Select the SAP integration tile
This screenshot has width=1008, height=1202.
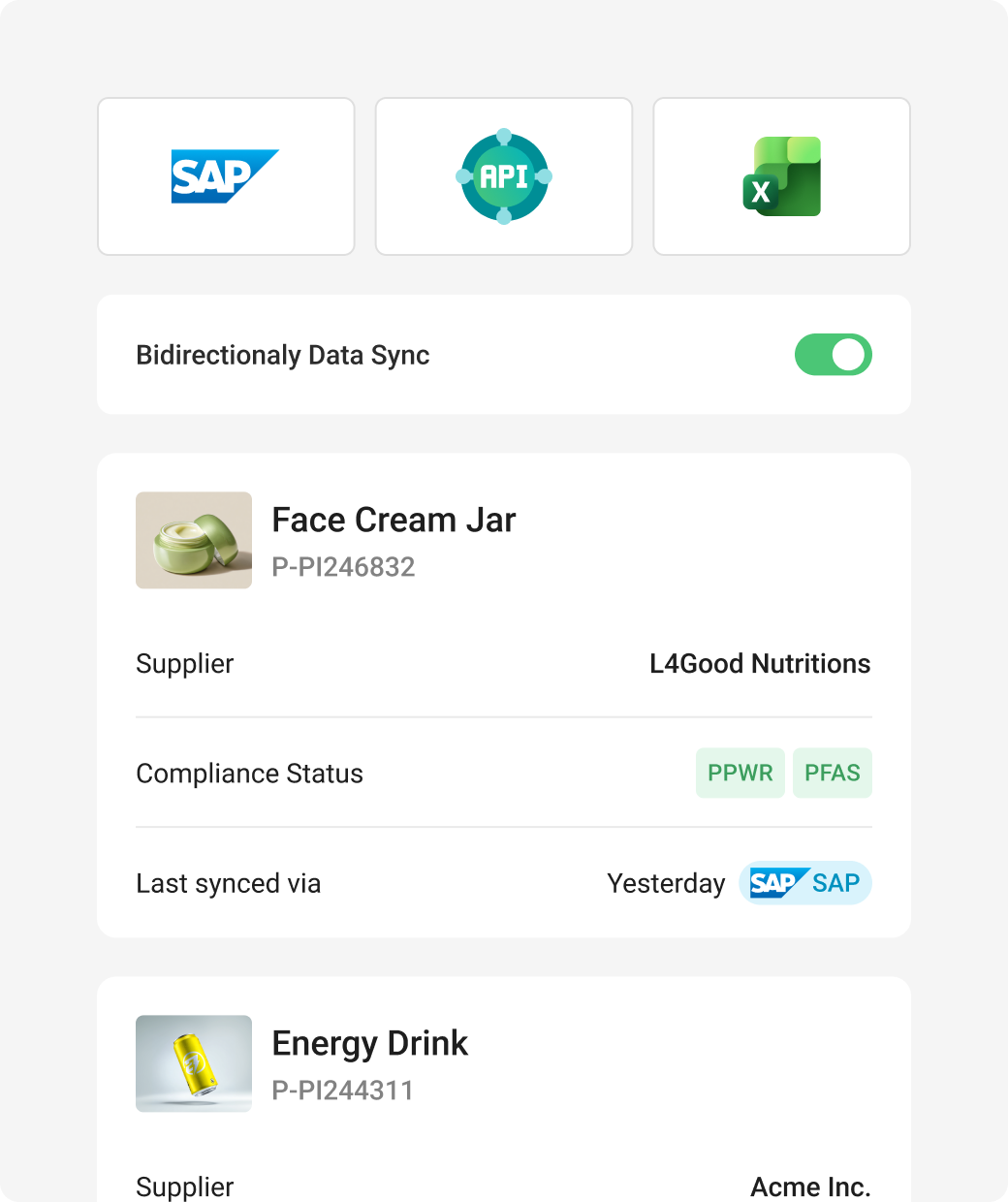click(226, 176)
